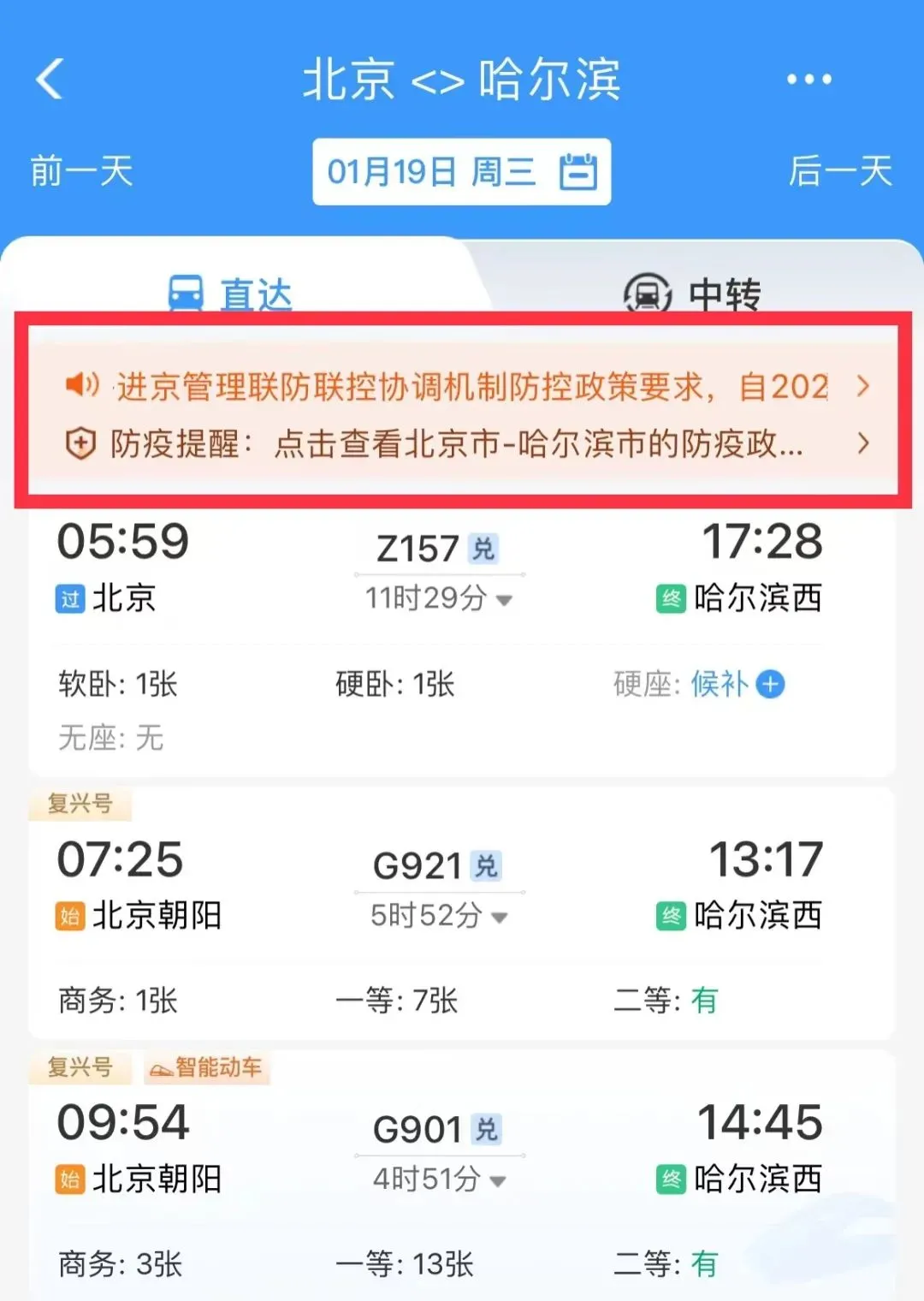The width and height of the screenshot is (924, 1301).
Task: Open train G921 departing at 07:25
Action: [x=462, y=882]
